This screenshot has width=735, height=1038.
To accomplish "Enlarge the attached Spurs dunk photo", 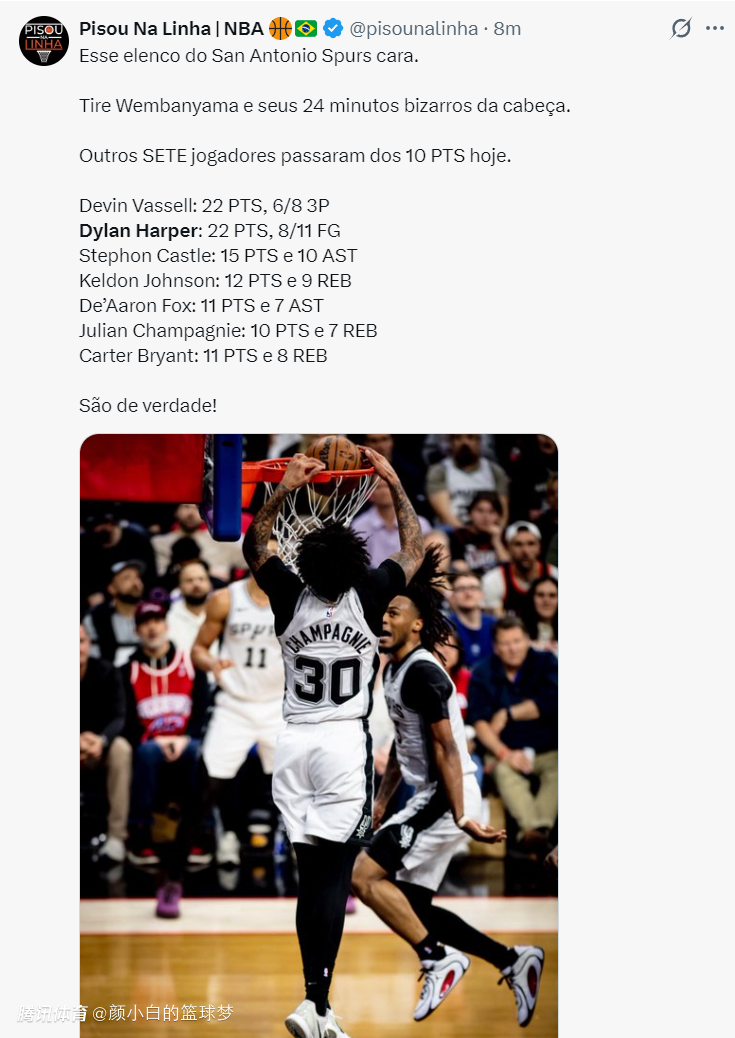I will (318, 735).
